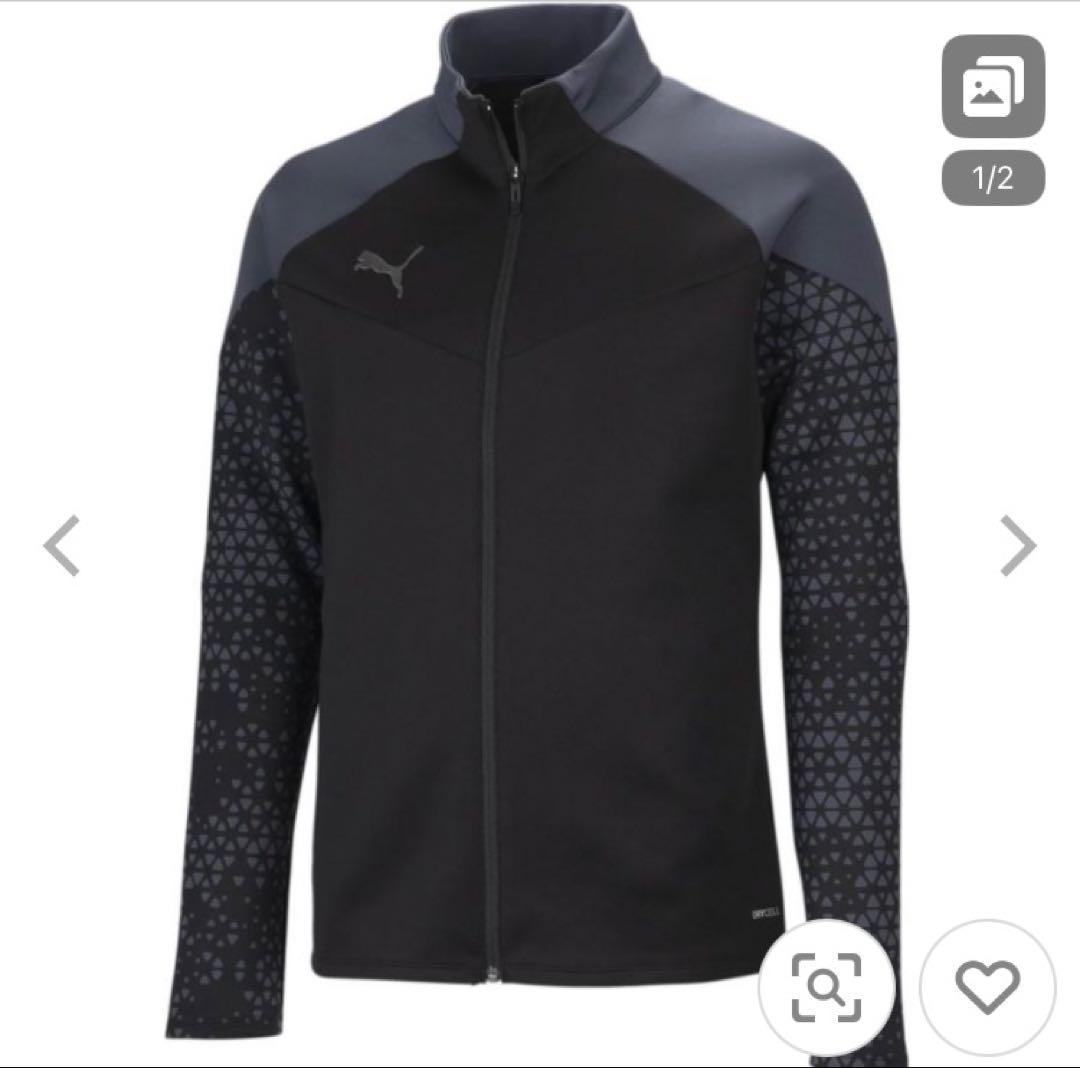Show the next product image
Viewport: 1080px width, 1068px height.
1018,546
